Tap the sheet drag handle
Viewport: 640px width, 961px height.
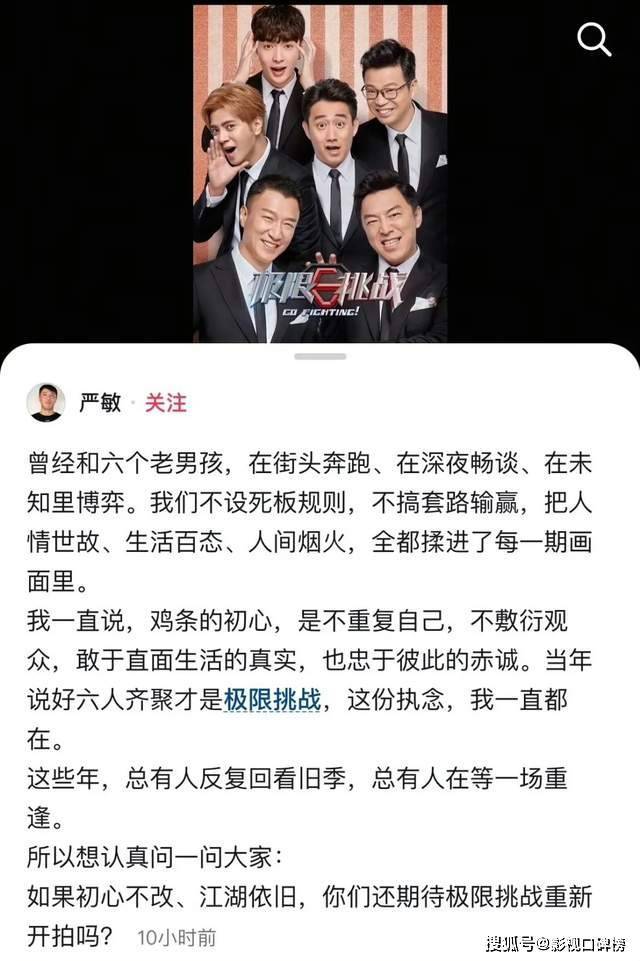tap(320, 356)
